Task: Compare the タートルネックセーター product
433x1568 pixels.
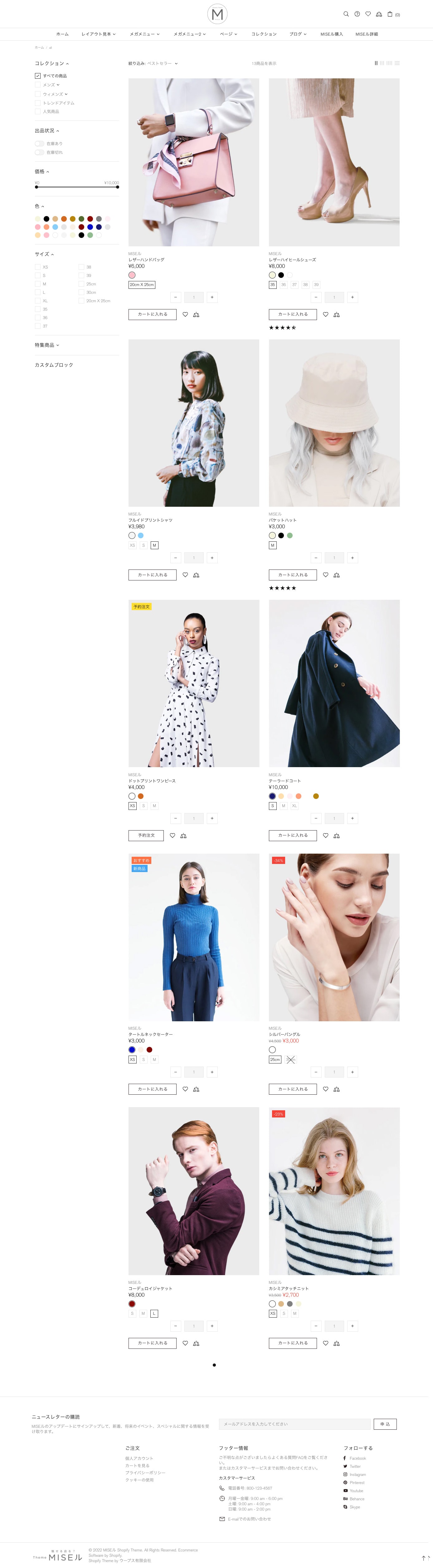Action: 196,1089
